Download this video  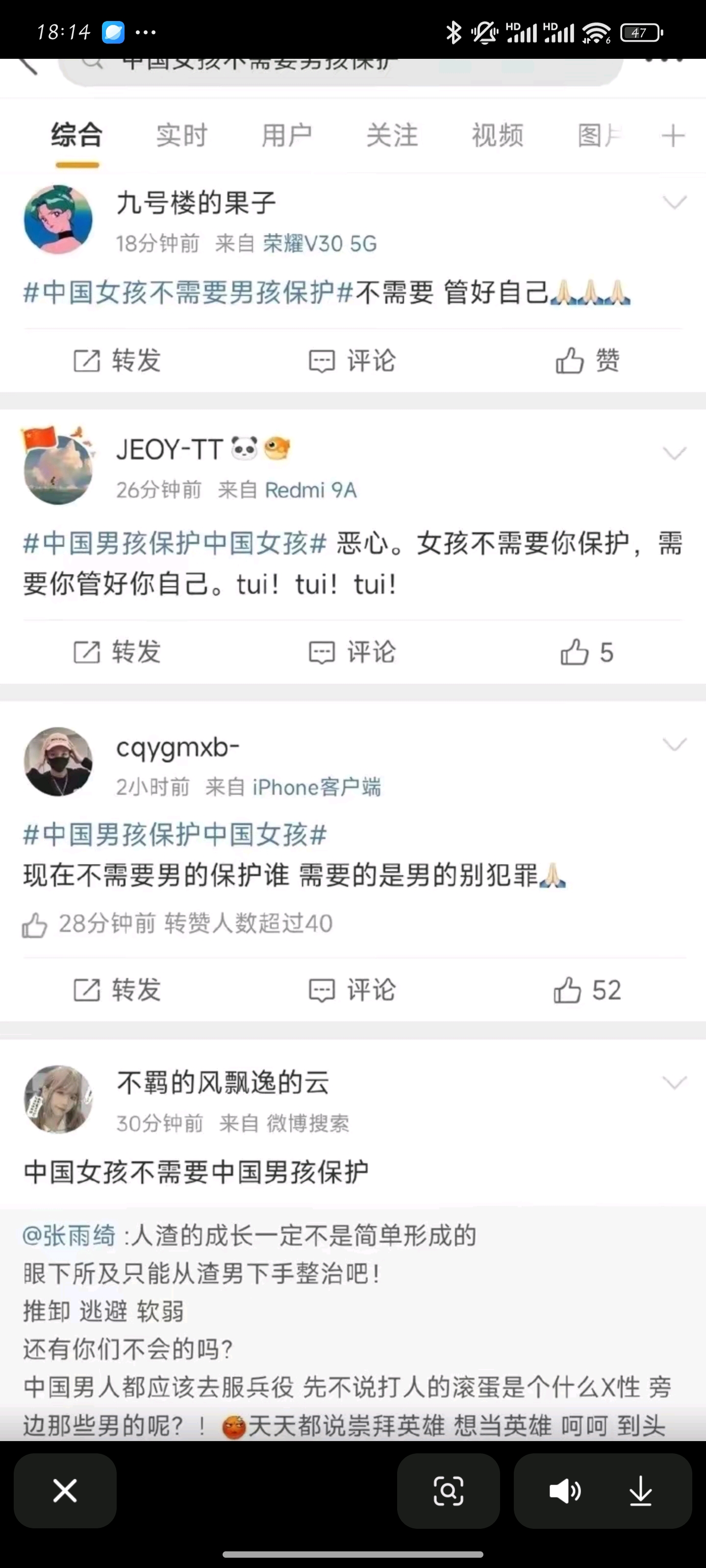click(x=640, y=1491)
